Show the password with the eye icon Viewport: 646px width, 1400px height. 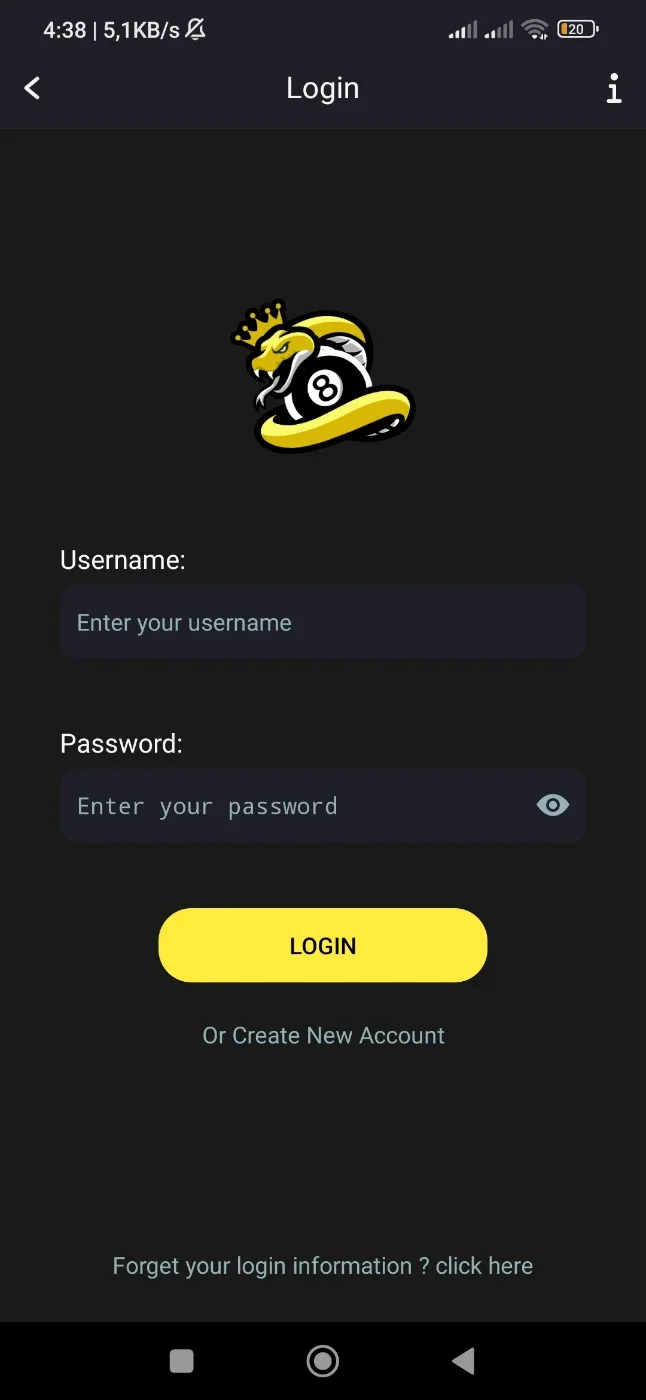coord(553,805)
